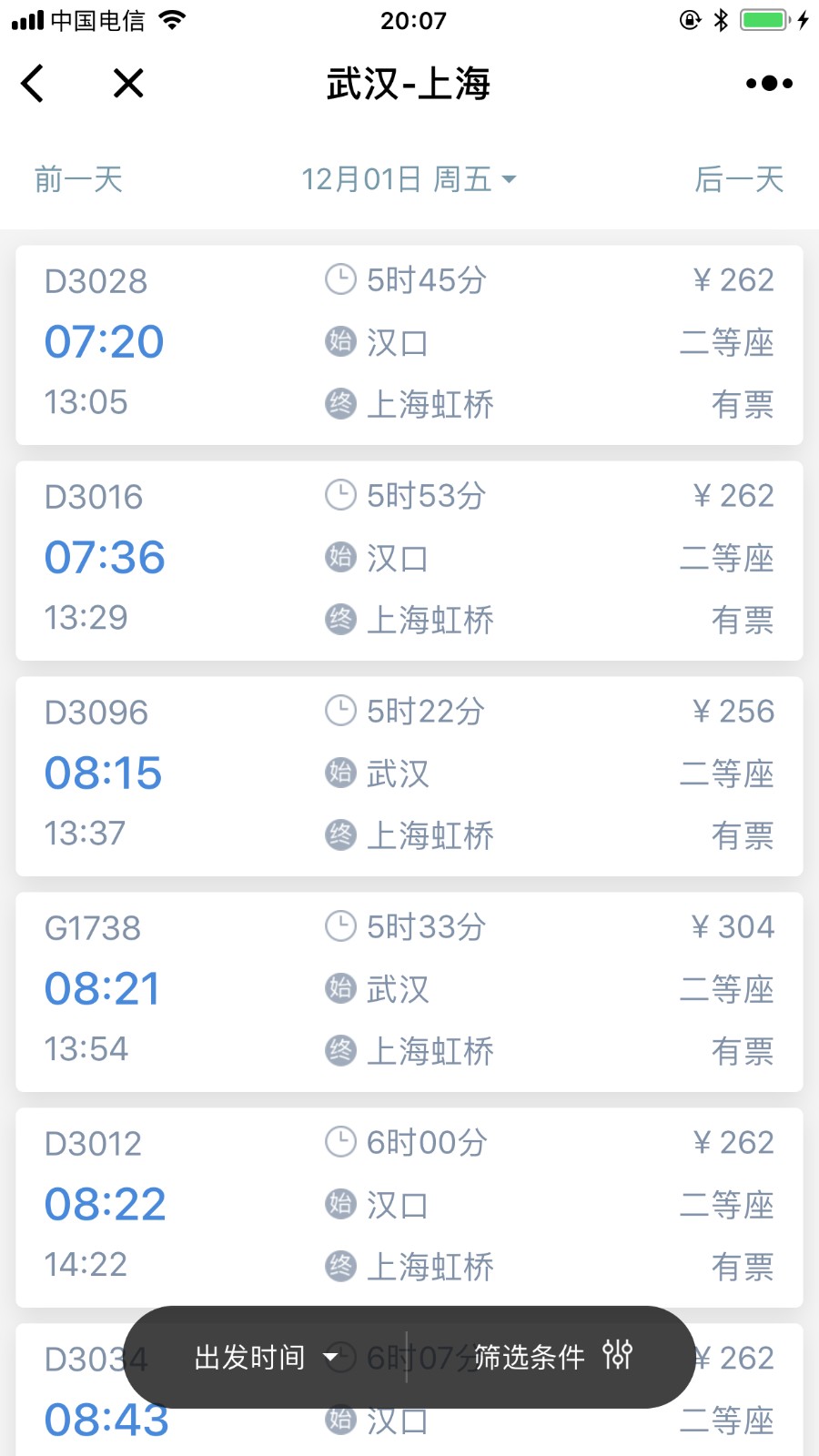The height and width of the screenshot is (1456, 819).
Task: Choose train D3096 departing at 08:15
Action: click(x=409, y=776)
